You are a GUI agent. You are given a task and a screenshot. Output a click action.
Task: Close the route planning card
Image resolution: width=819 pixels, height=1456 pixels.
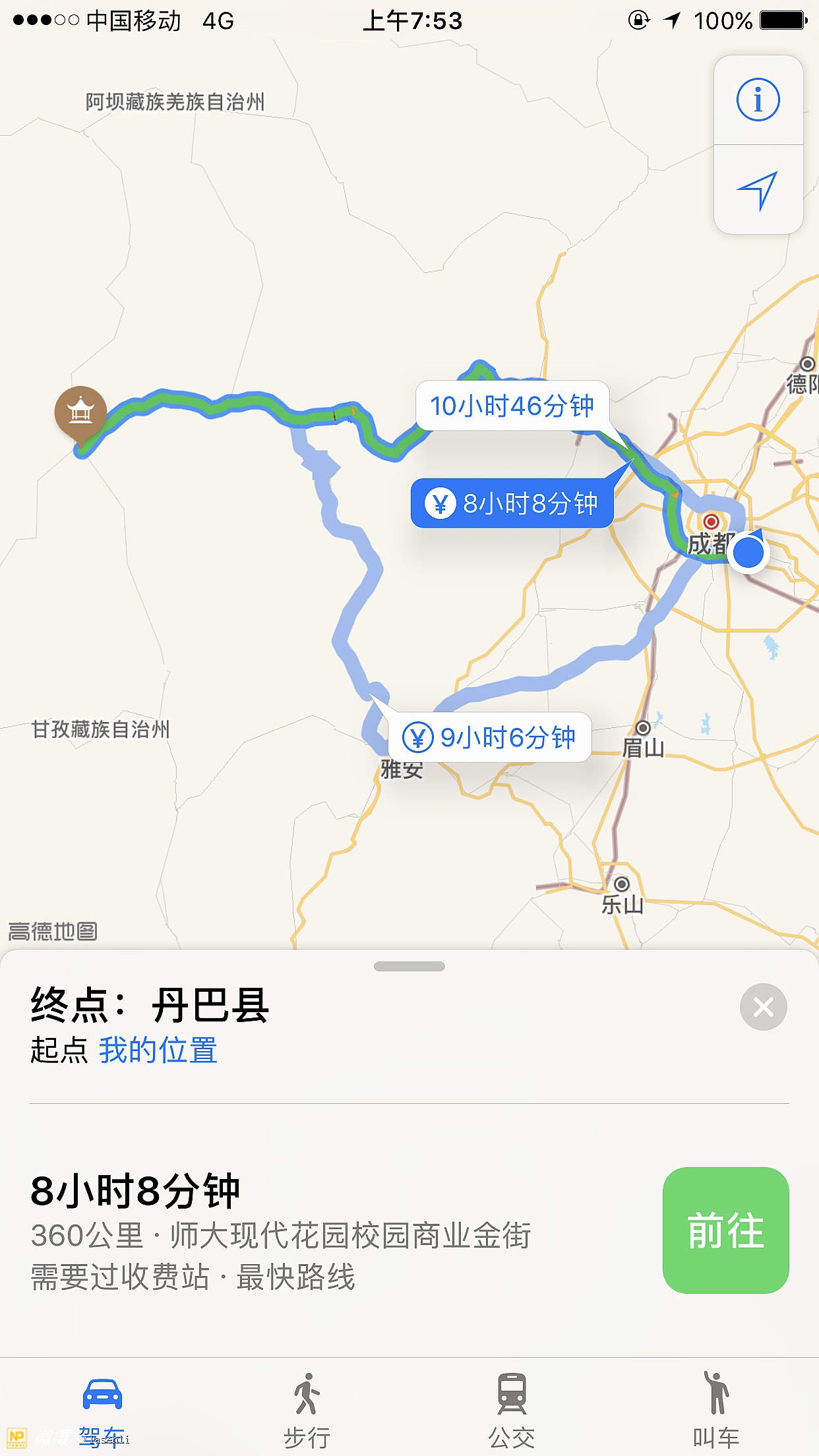[x=763, y=1007]
